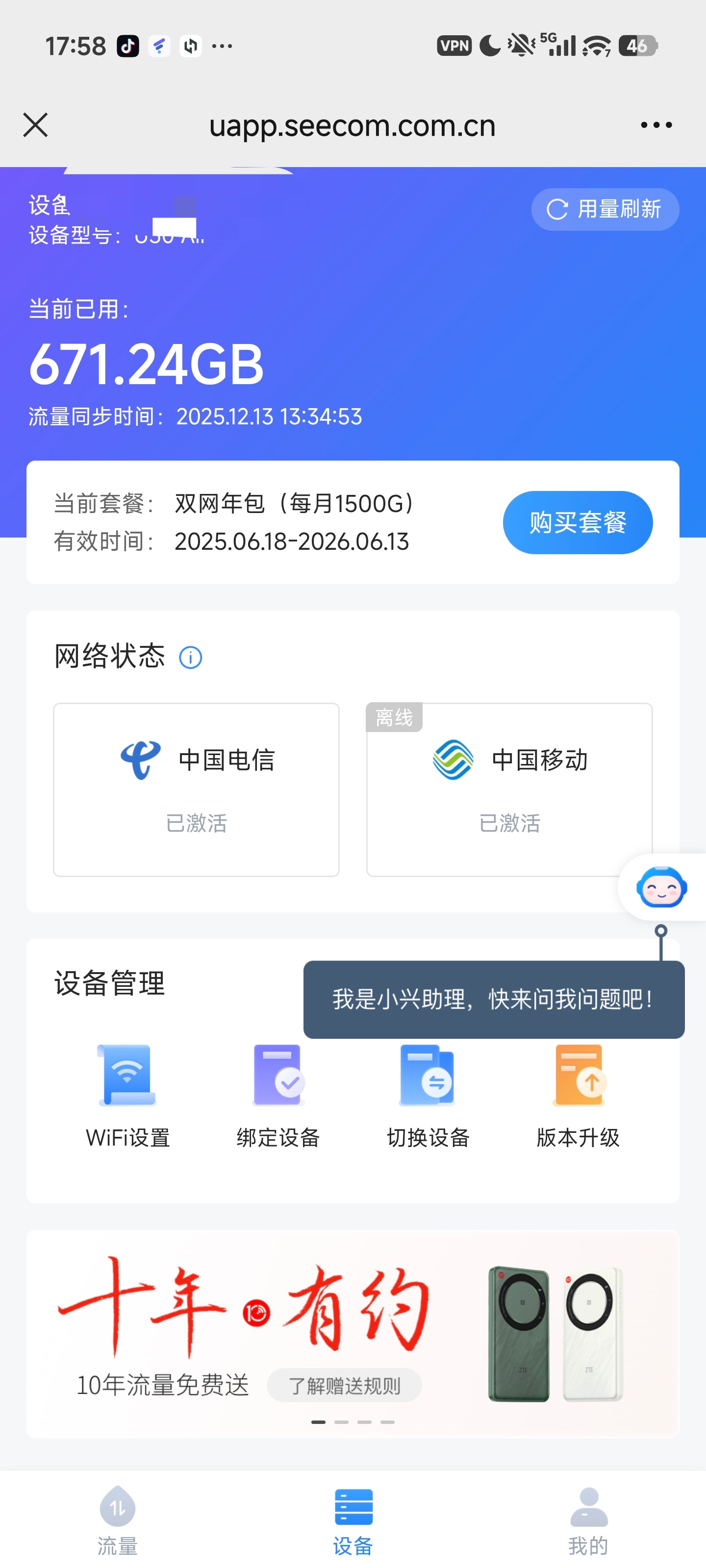Tap 了解赠送规则 on the banner
This screenshot has height=1568, width=706.
(x=344, y=1386)
